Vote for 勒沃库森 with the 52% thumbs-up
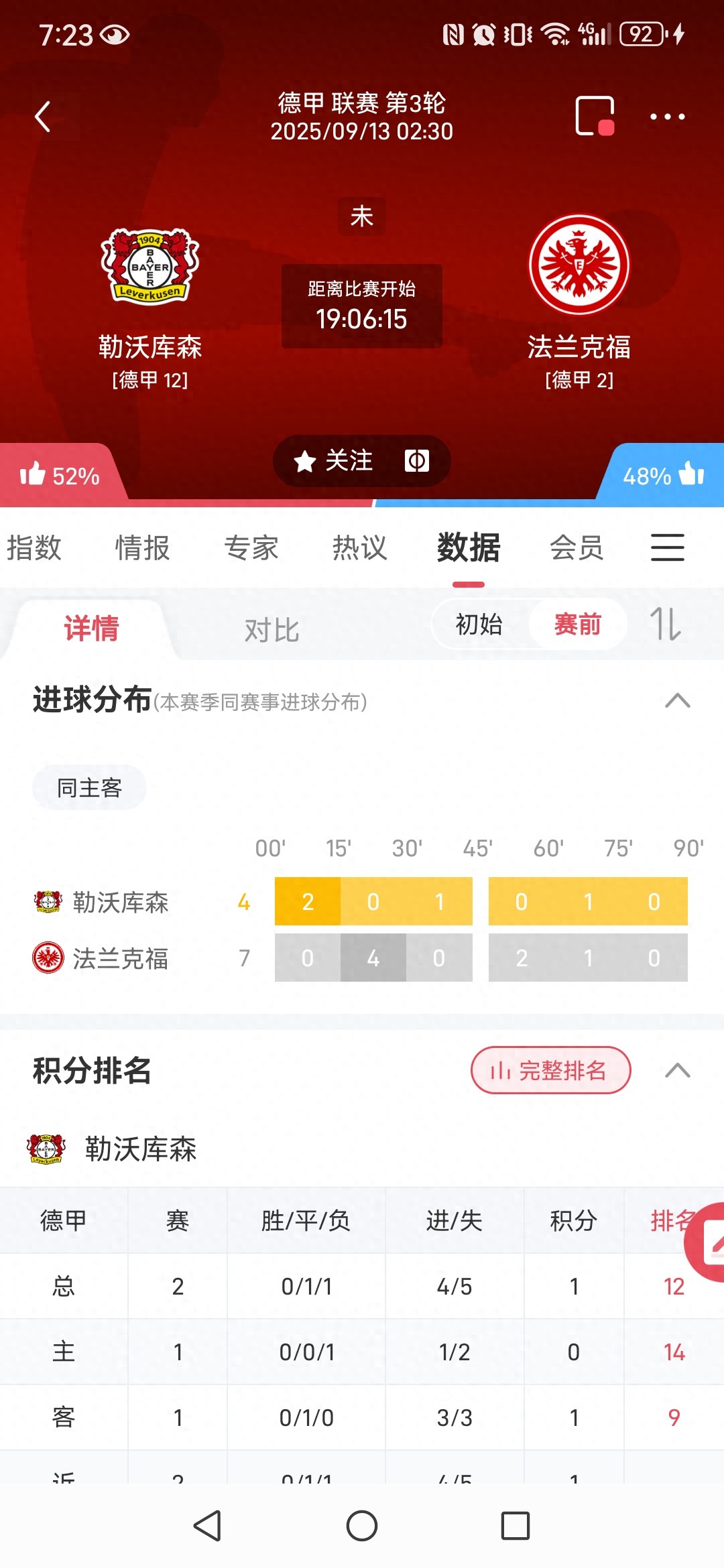724x1568 pixels. [x=59, y=475]
